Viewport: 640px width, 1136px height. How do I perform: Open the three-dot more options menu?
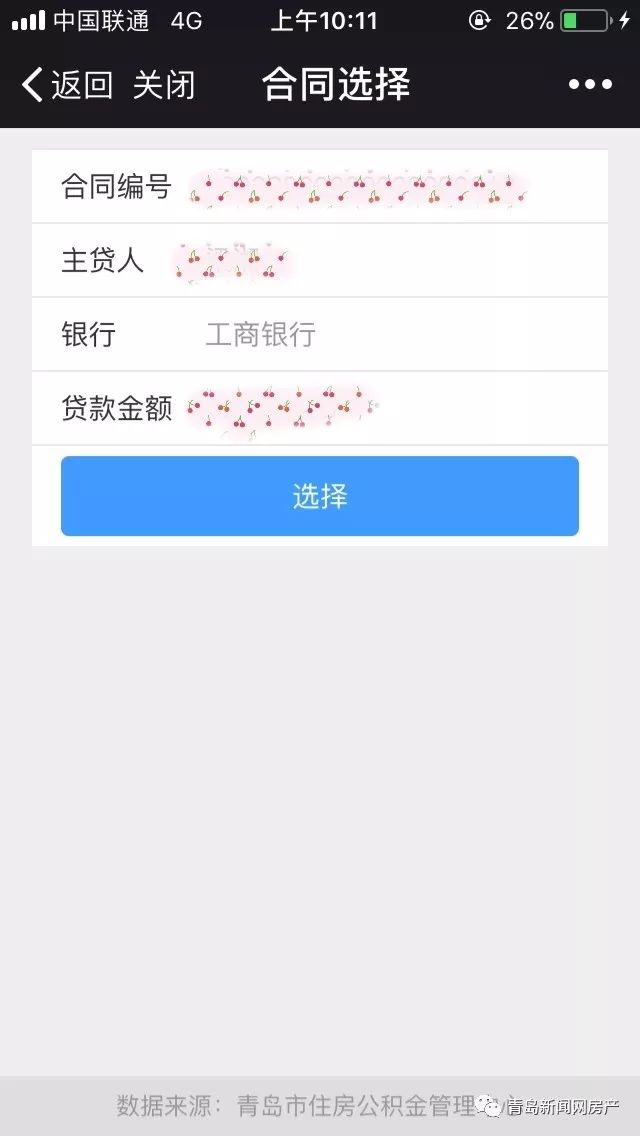tap(590, 85)
